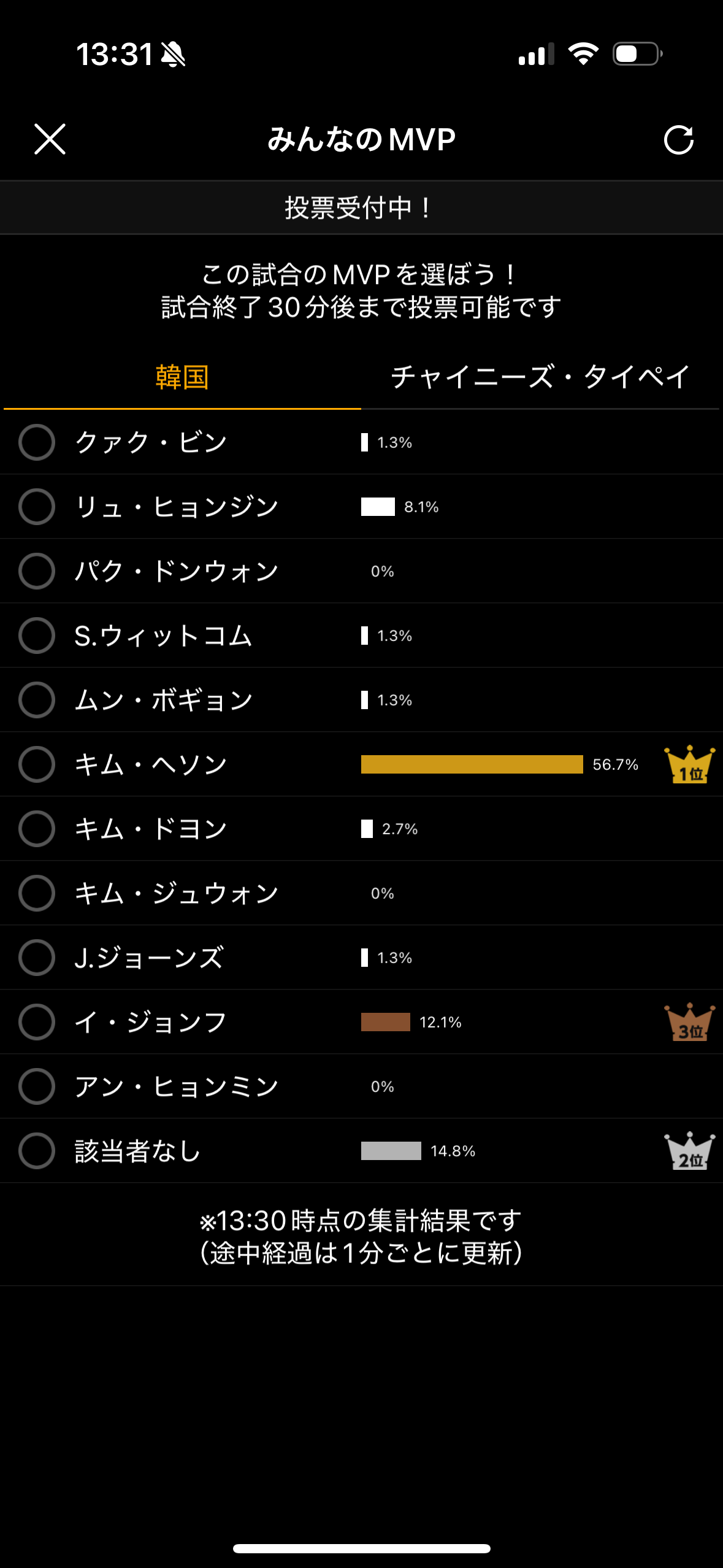Pick S.ウィットコム for MVP
The height and width of the screenshot is (1568, 723).
(x=37, y=636)
